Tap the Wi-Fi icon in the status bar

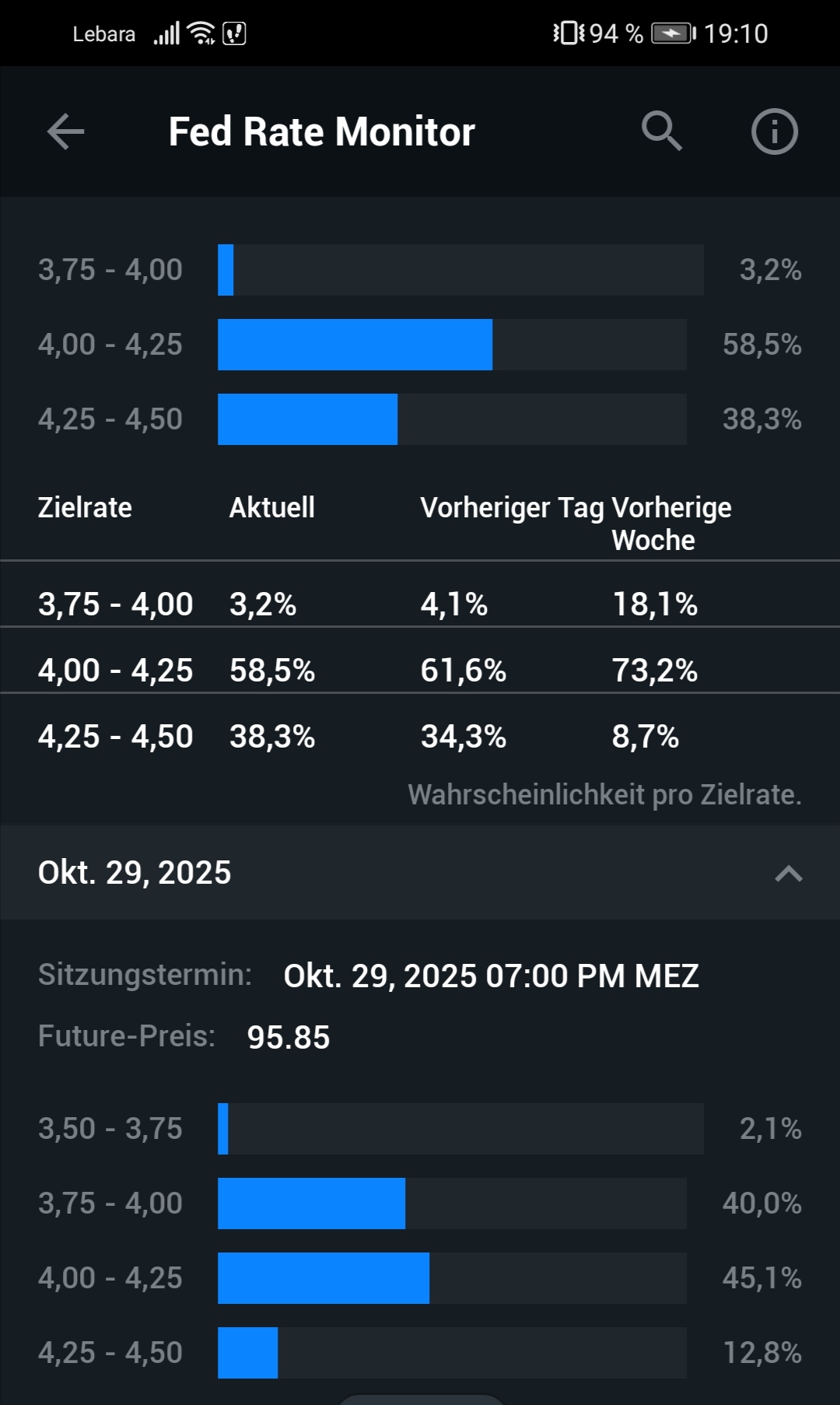click(200, 31)
